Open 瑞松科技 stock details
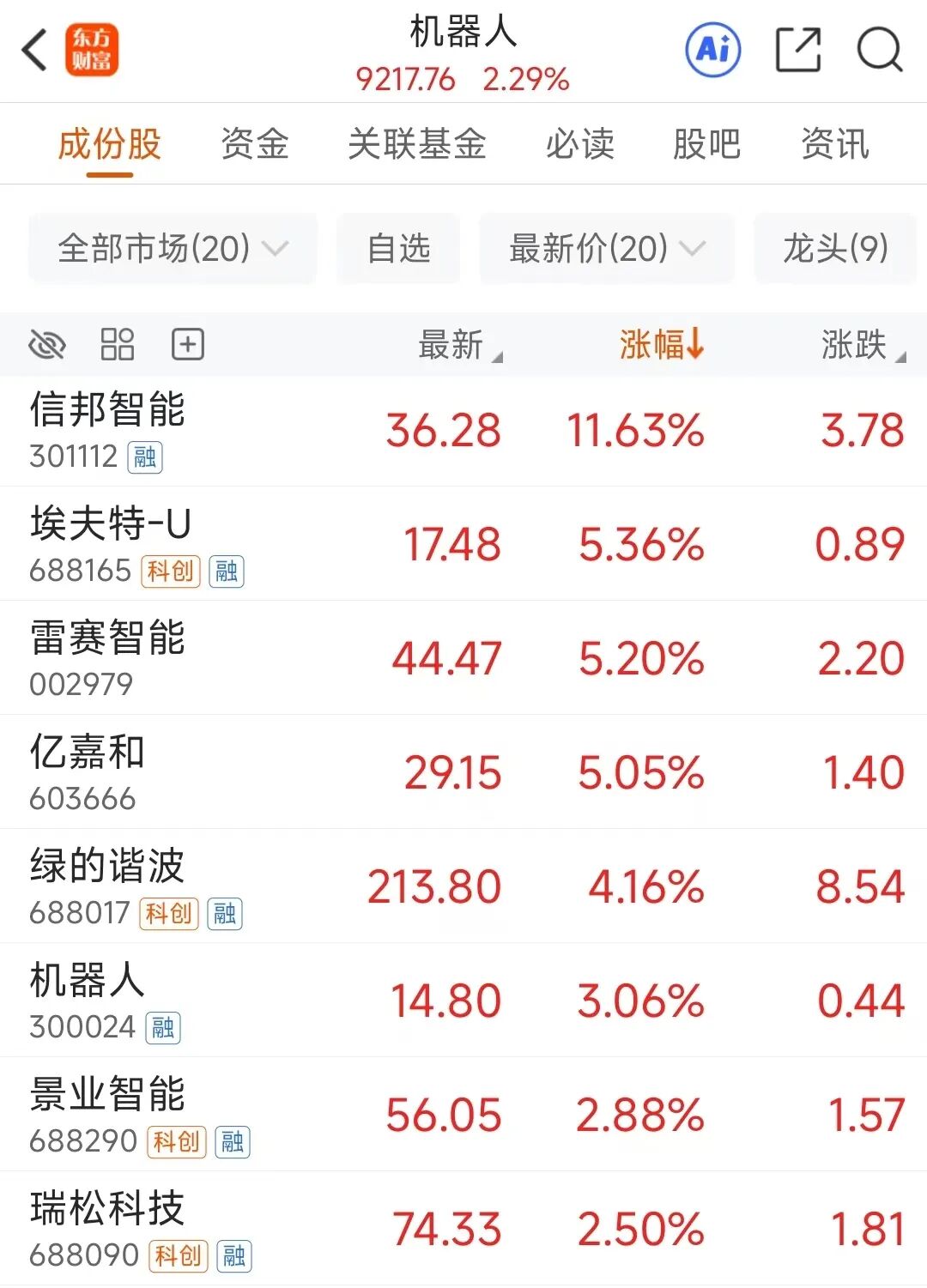Screen dimensions: 927x1288 [107, 1209]
